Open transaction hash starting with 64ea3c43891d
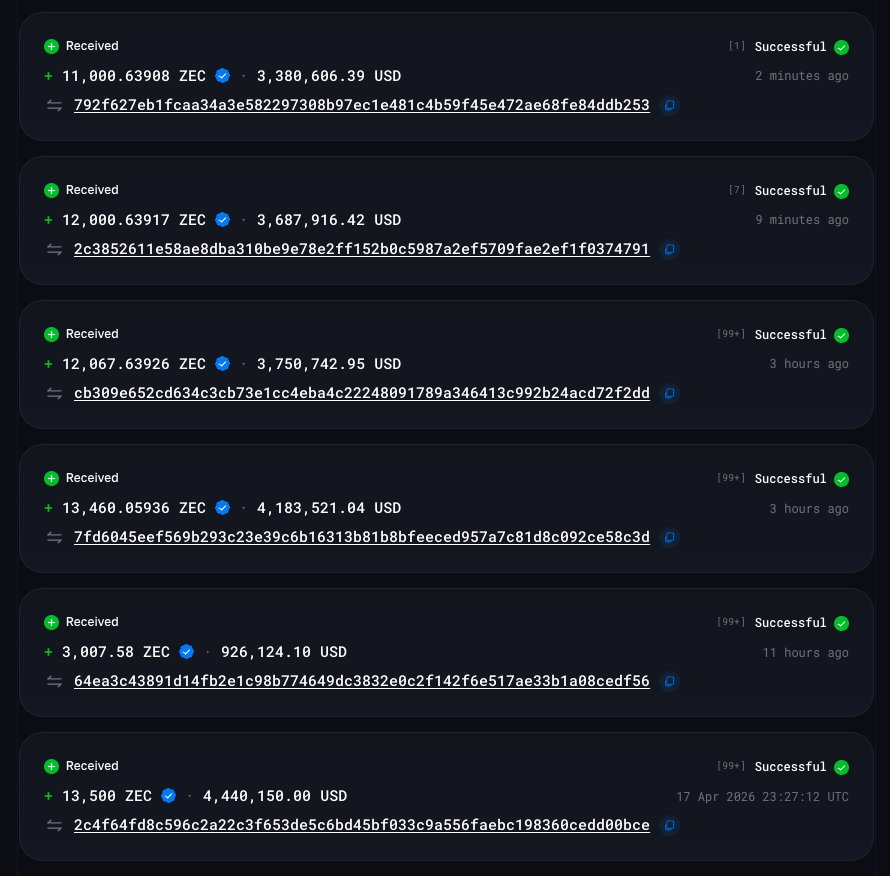 point(361,681)
